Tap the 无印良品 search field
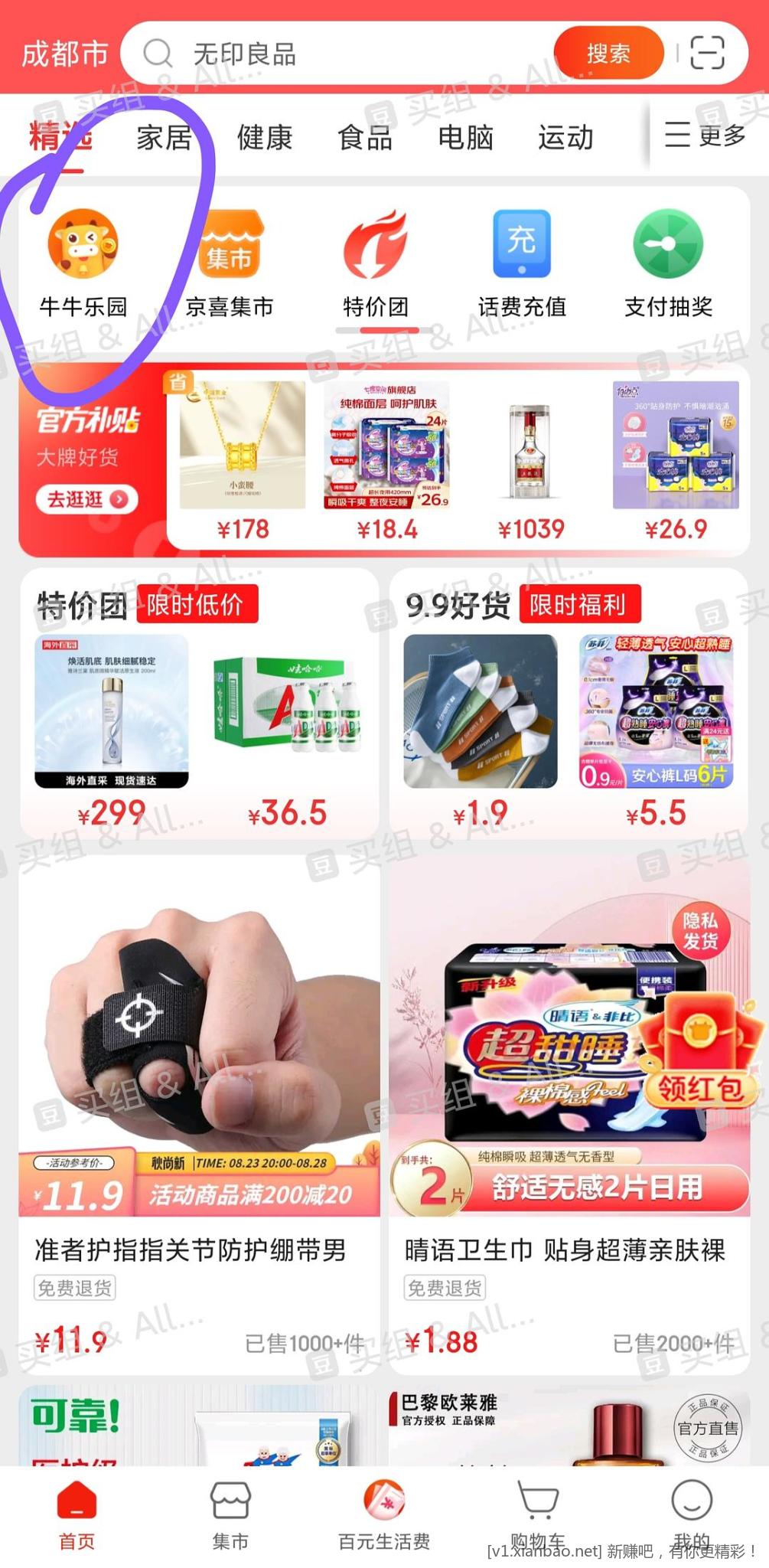Viewport: 769px width, 1568px height. (x=344, y=54)
